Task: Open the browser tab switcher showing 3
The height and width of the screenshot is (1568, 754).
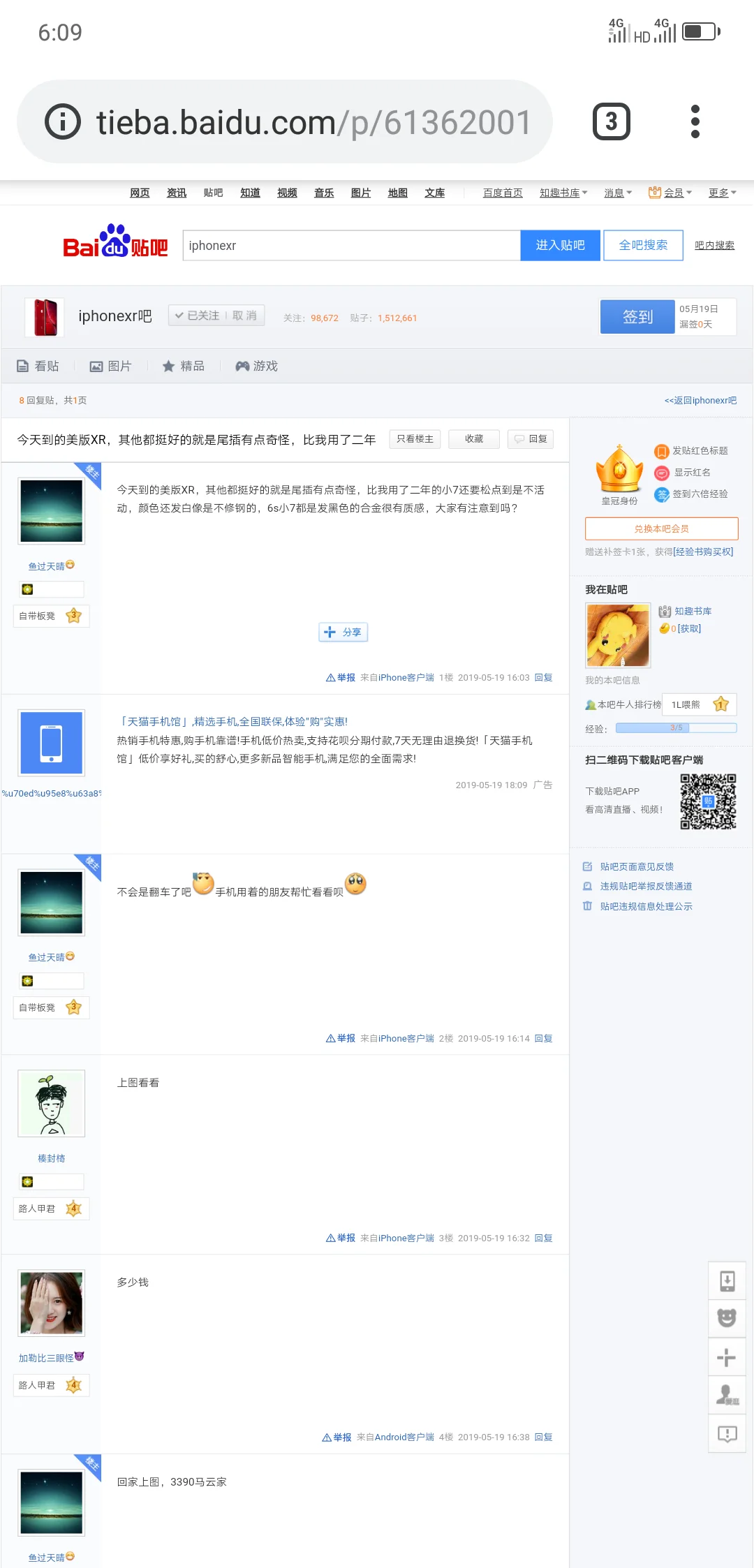Action: click(611, 121)
